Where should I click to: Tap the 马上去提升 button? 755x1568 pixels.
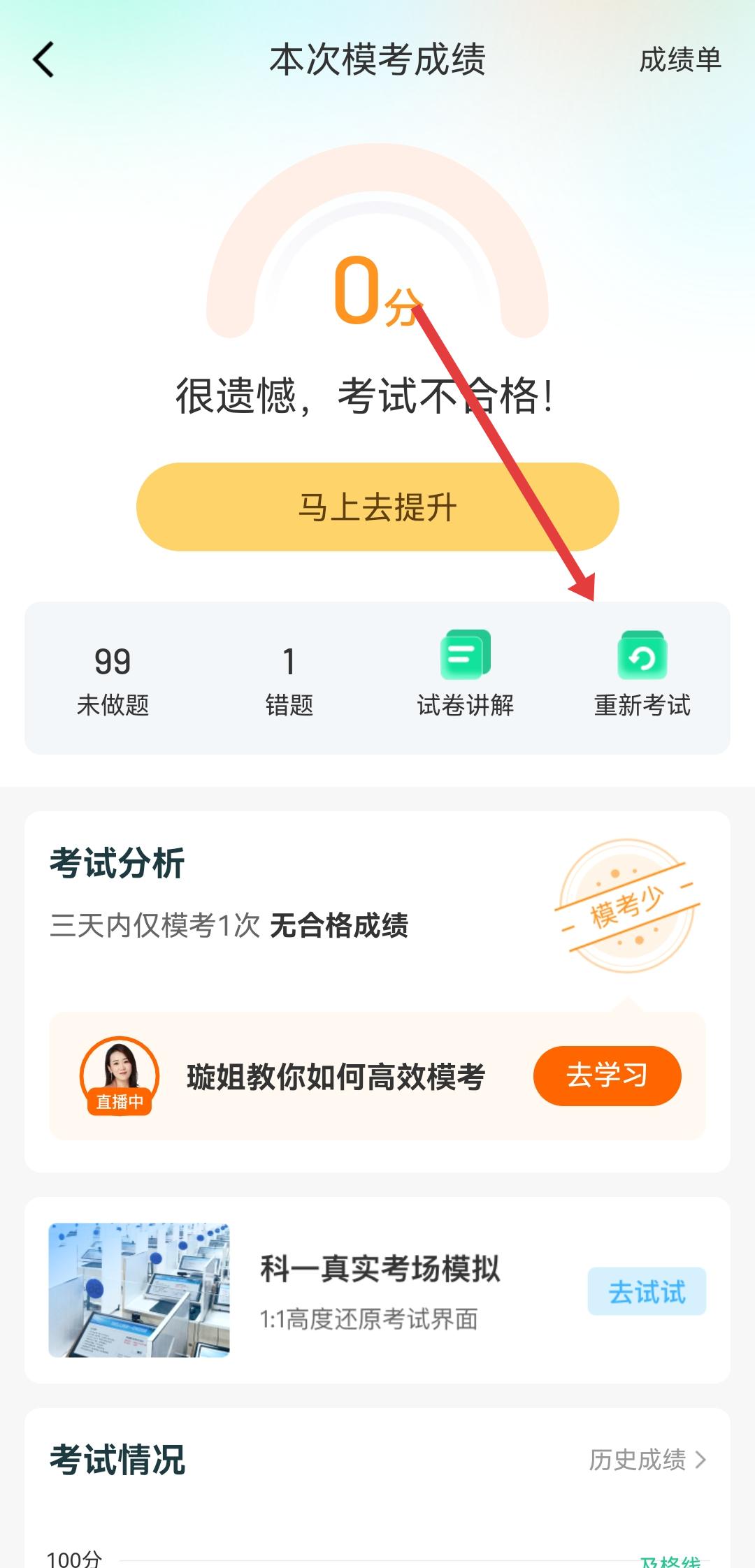click(377, 507)
